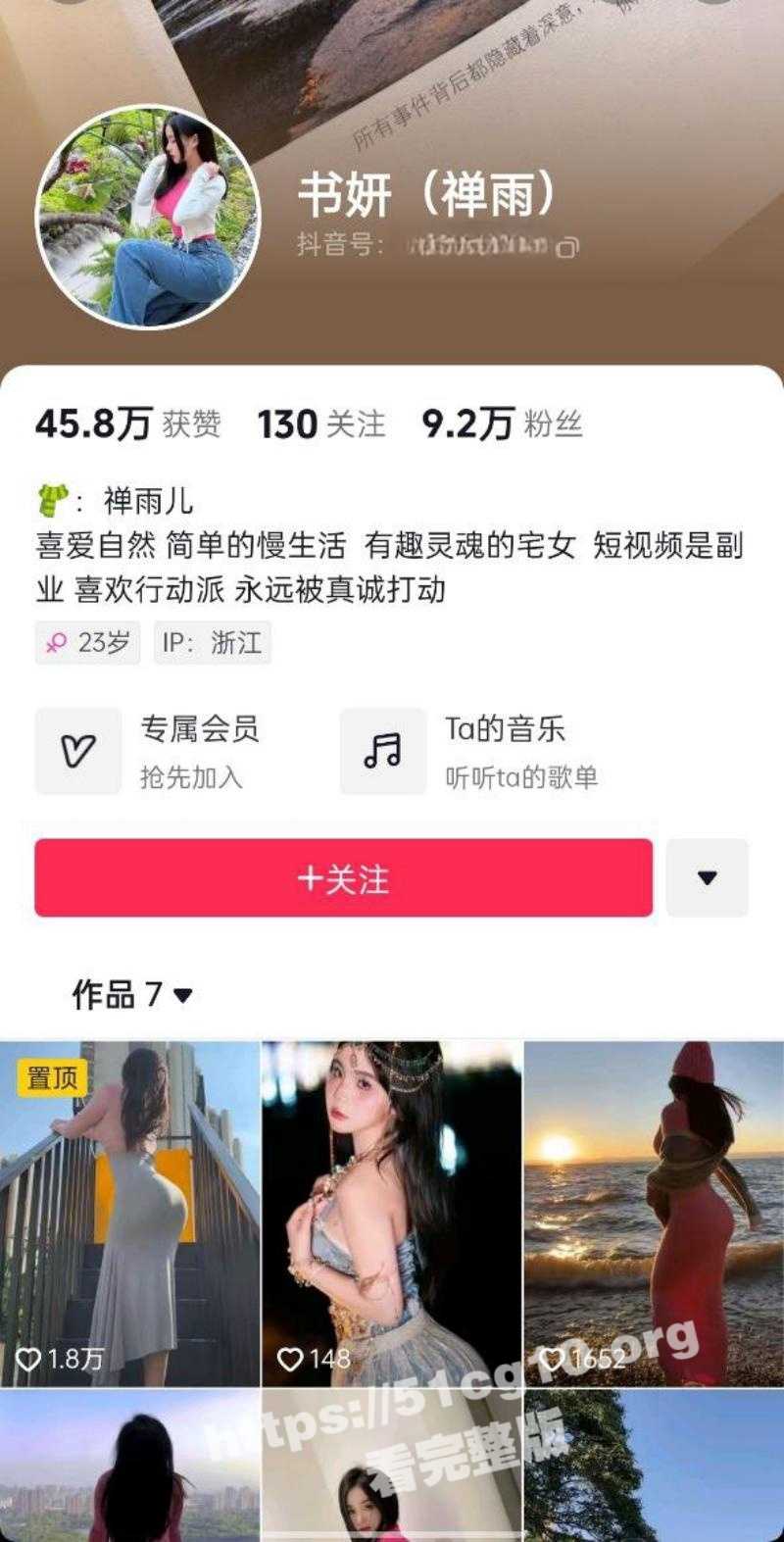Open Ta的音乐 playlist
The width and height of the screenshot is (784, 1542).
point(468,751)
